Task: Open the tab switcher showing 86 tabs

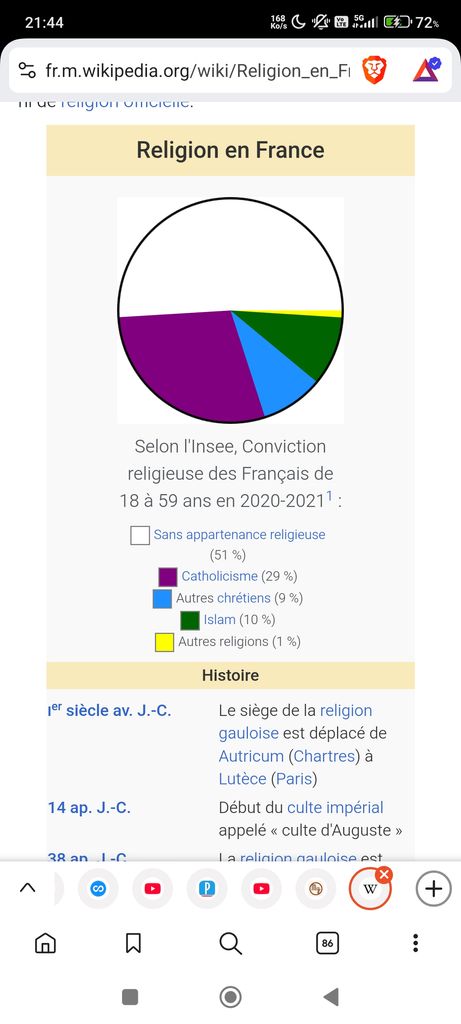Action: pos(328,943)
